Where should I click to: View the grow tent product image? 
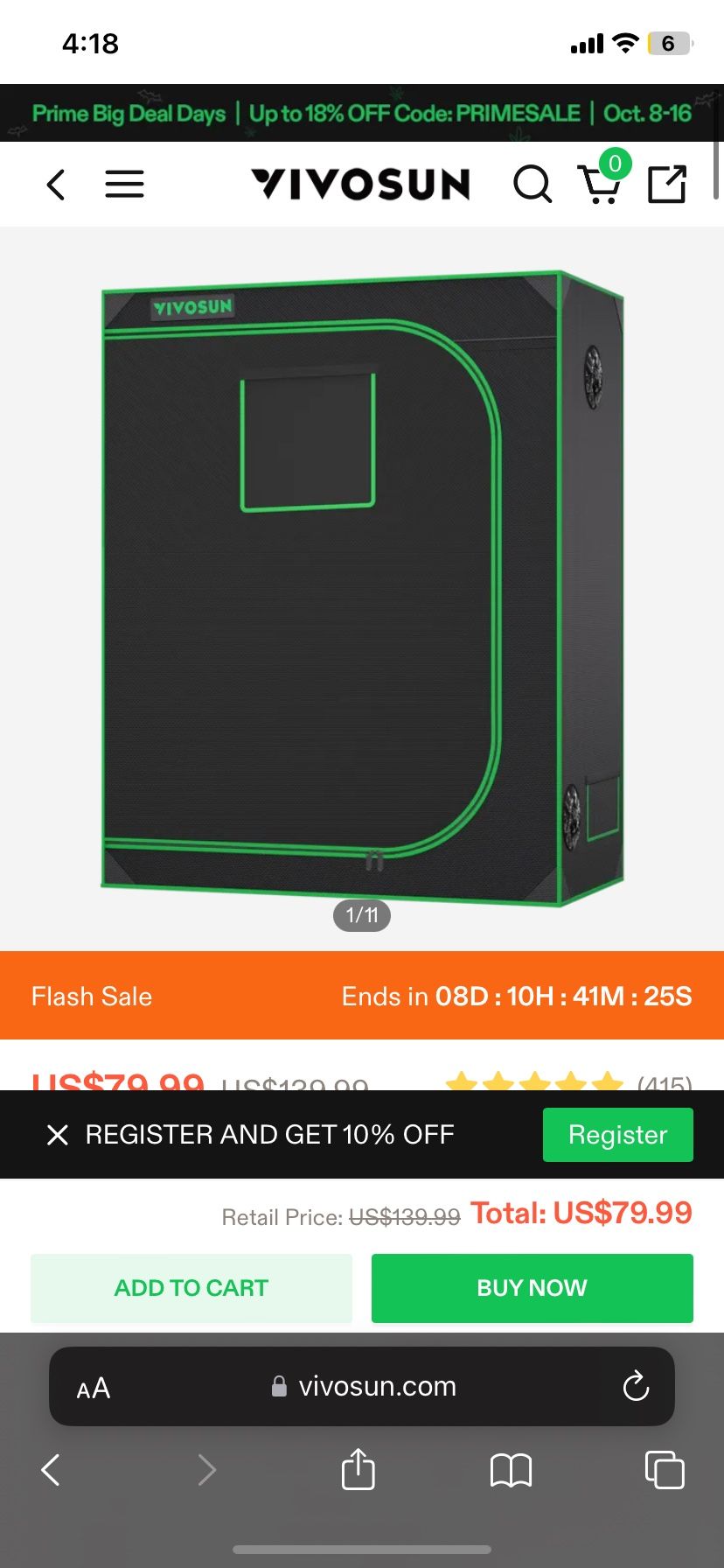click(x=362, y=588)
